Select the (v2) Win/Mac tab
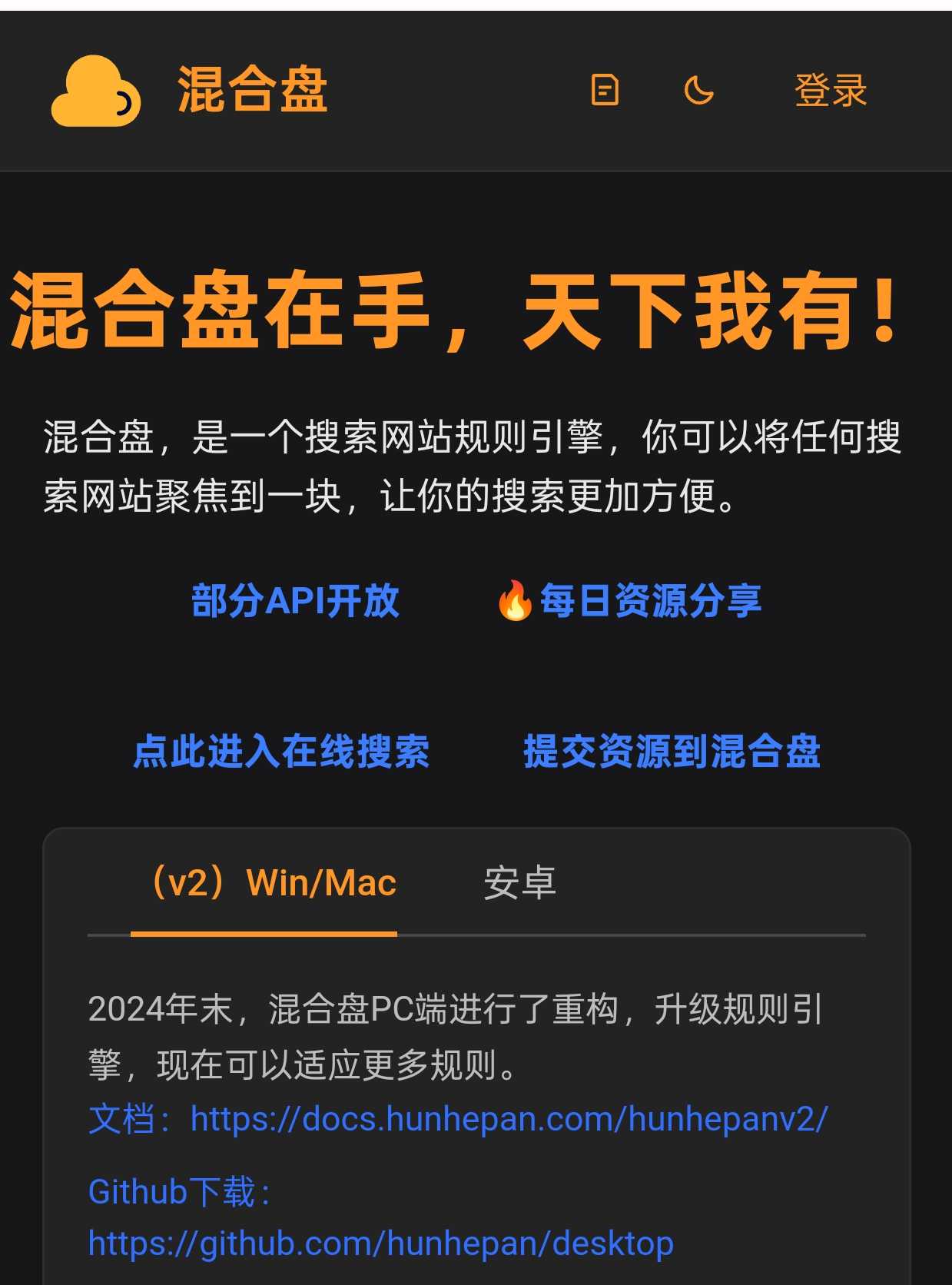952x1285 pixels. click(x=274, y=882)
